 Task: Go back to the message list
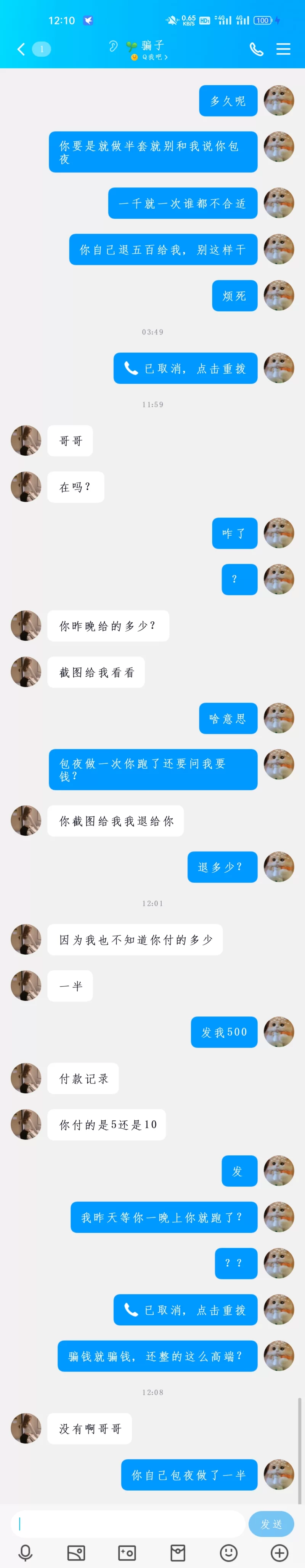[x=21, y=49]
